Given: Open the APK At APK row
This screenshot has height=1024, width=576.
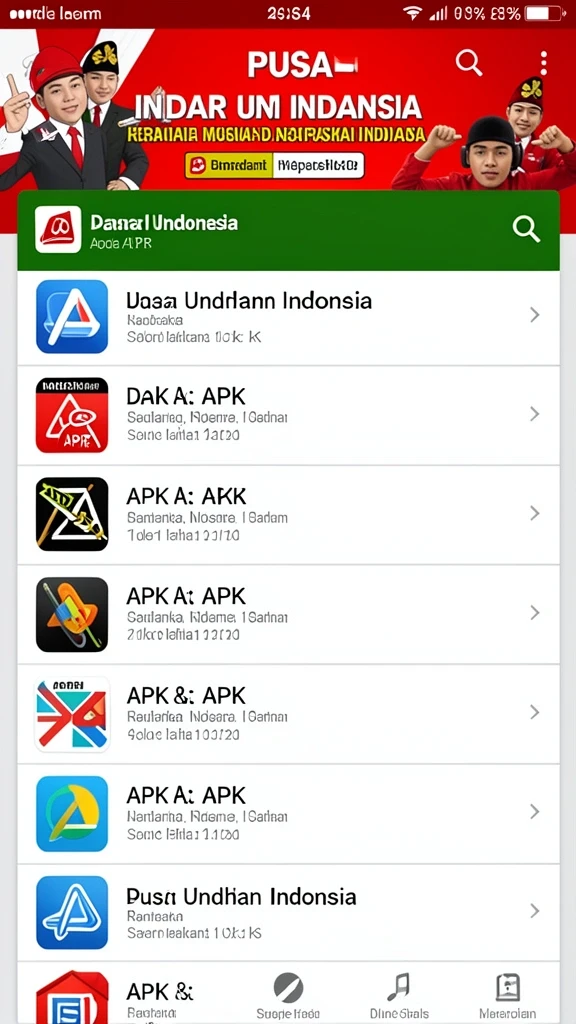Looking at the screenshot, I should click(289, 615).
